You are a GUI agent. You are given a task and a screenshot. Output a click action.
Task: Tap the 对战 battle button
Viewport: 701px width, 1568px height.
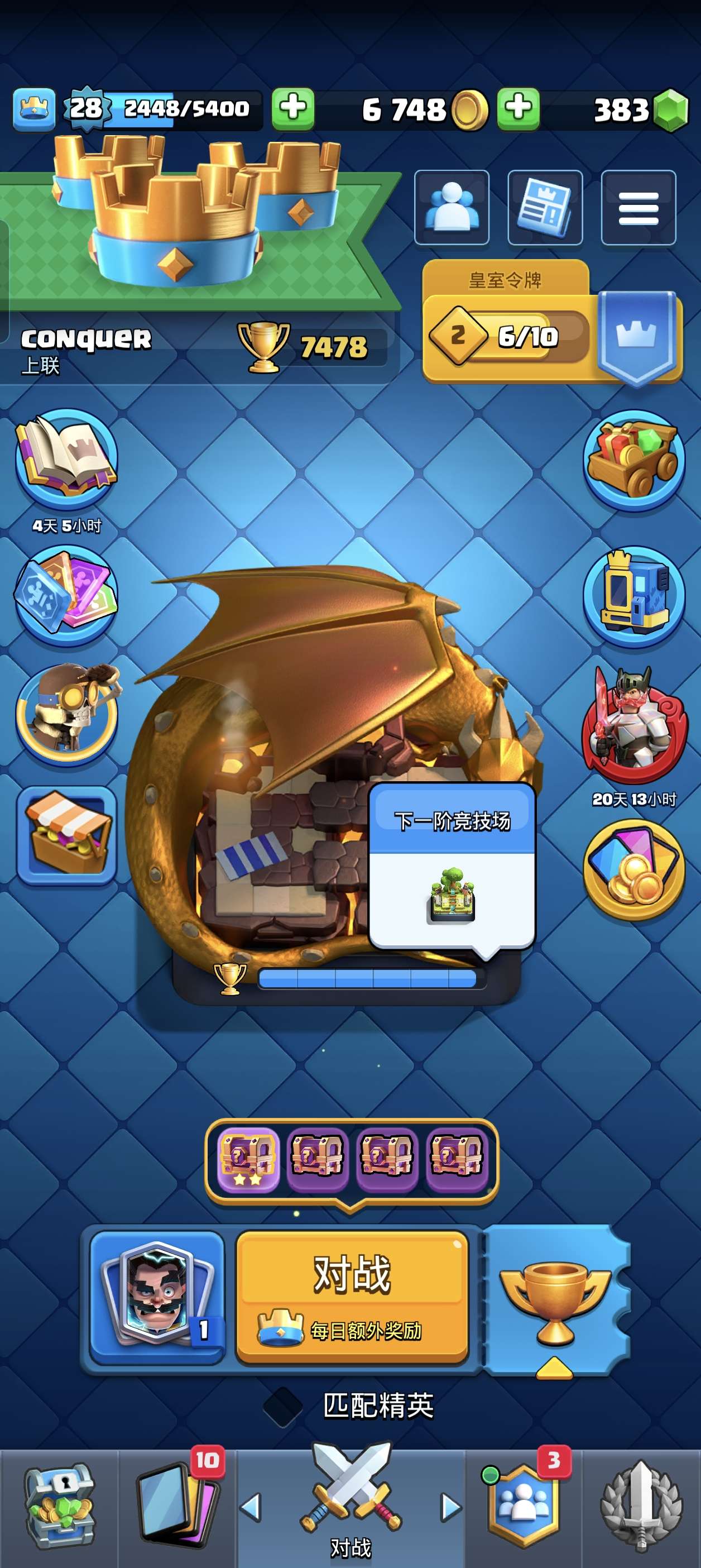coord(352,1297)
